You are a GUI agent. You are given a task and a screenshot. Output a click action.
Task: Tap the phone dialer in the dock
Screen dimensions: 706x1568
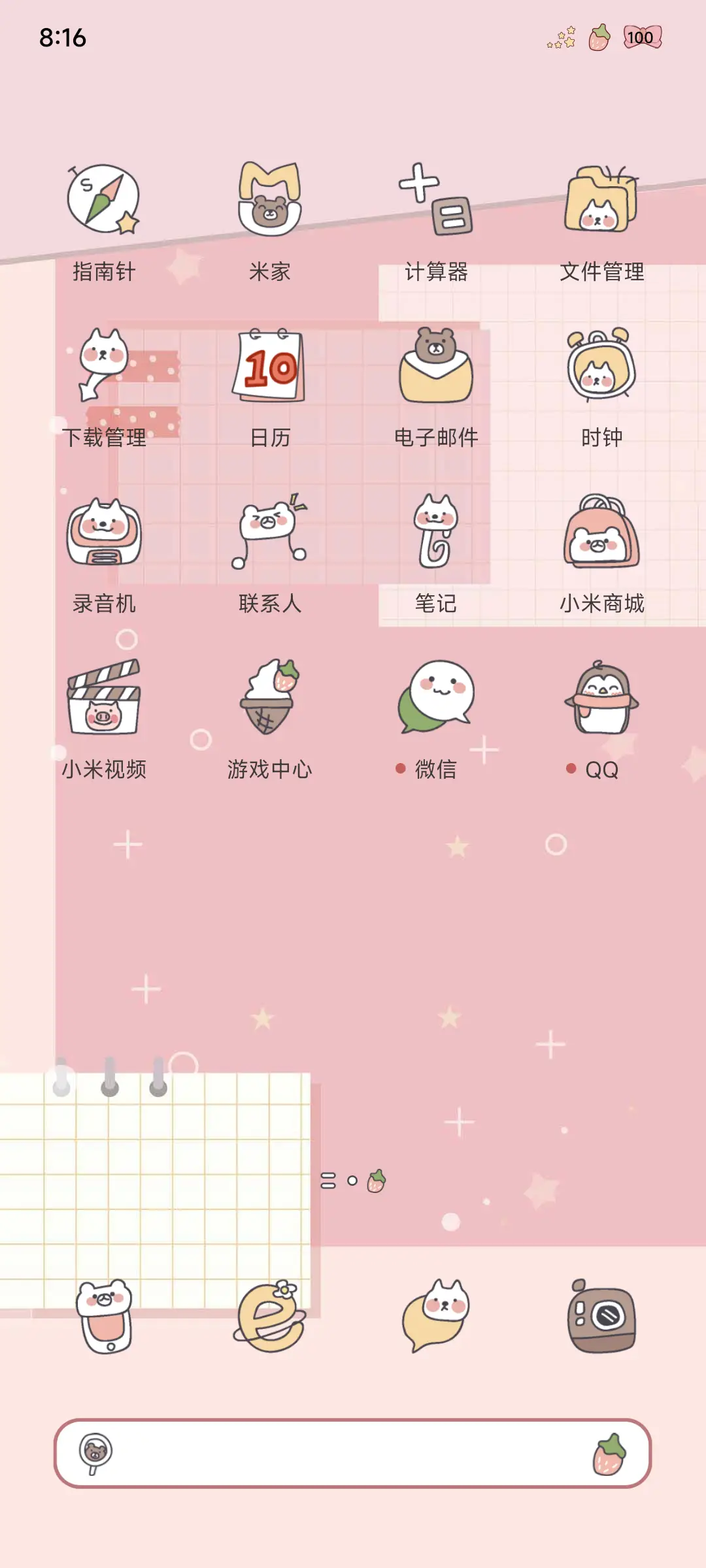click(105, 1316)
